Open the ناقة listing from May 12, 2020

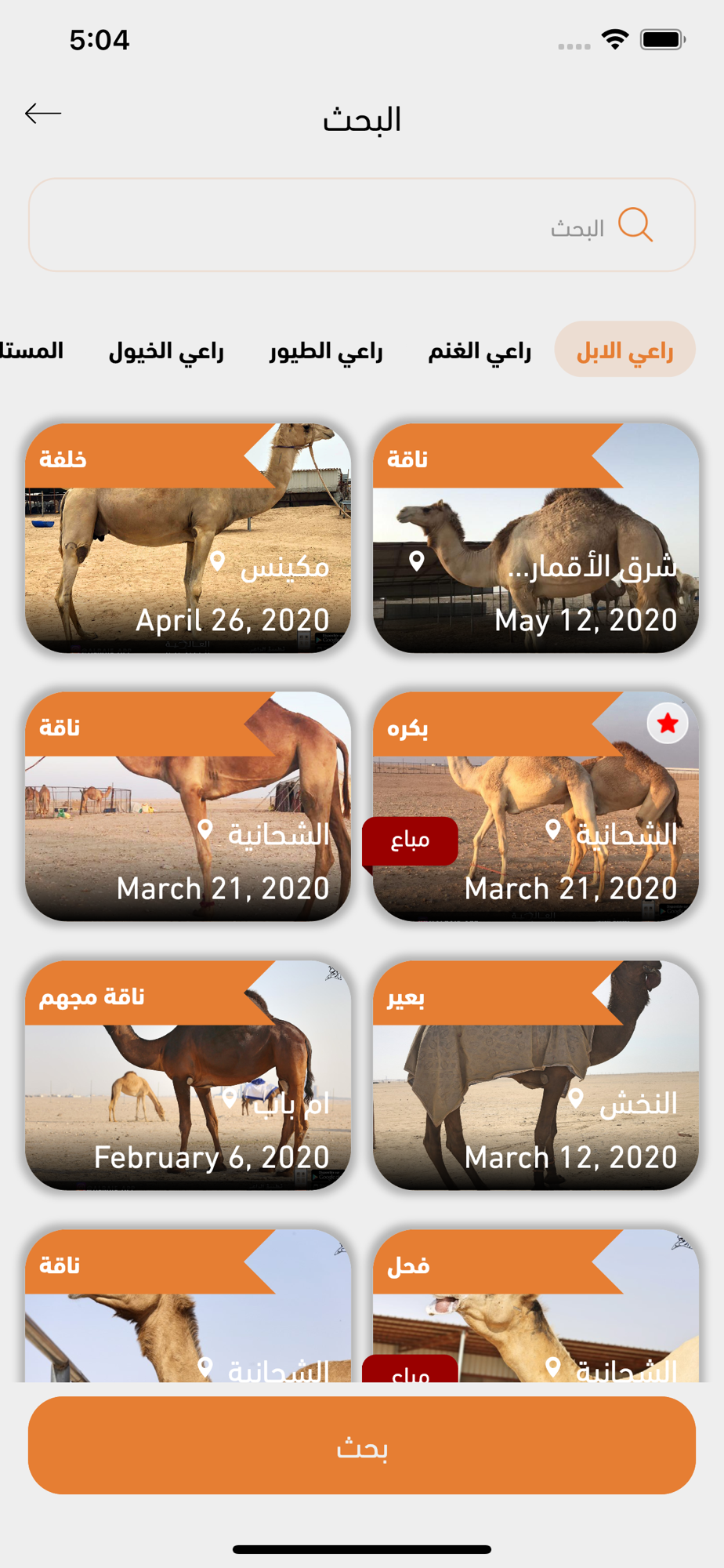[x=536, y=538]
